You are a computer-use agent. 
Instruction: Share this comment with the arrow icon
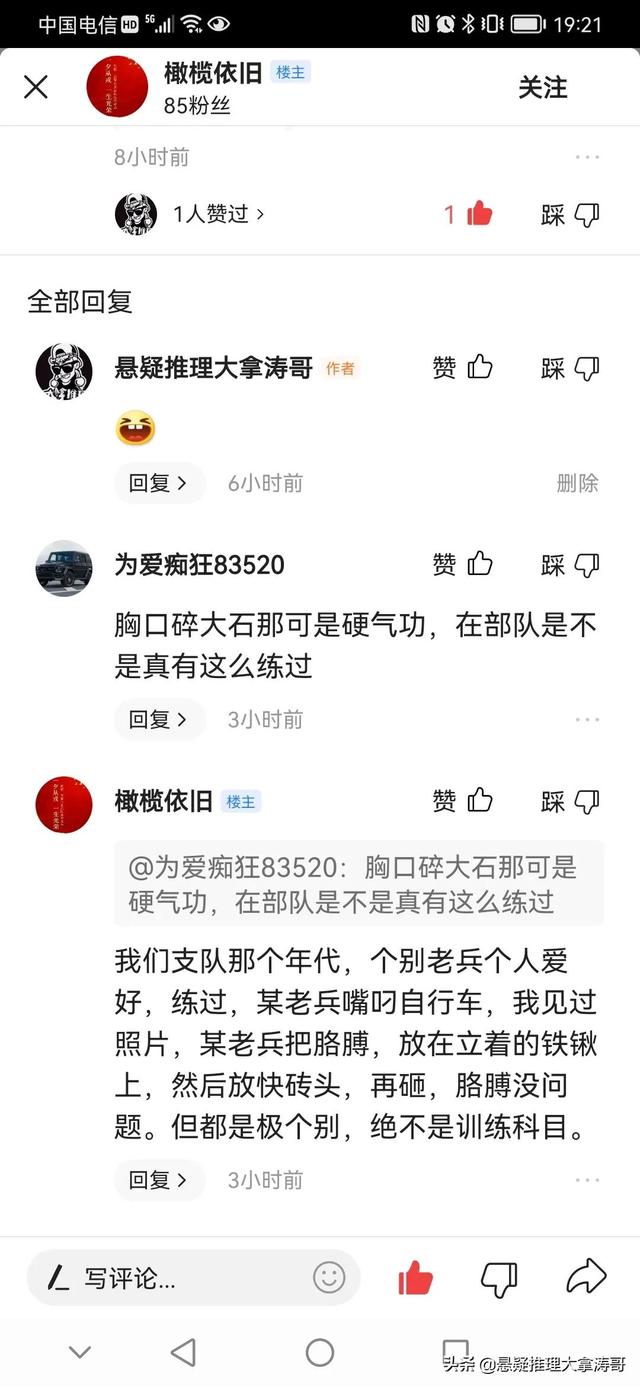point(586,1276)
